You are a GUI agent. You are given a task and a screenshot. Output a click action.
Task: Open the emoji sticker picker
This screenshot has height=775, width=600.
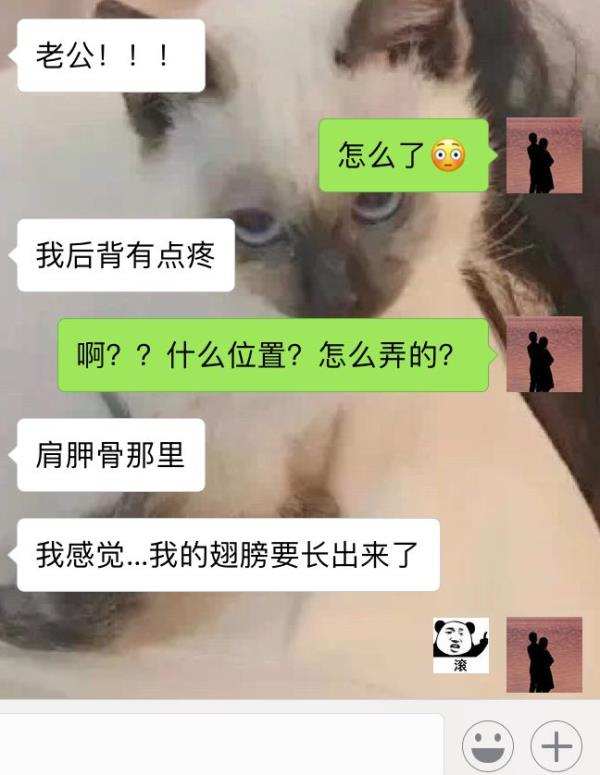click(488, 745)
